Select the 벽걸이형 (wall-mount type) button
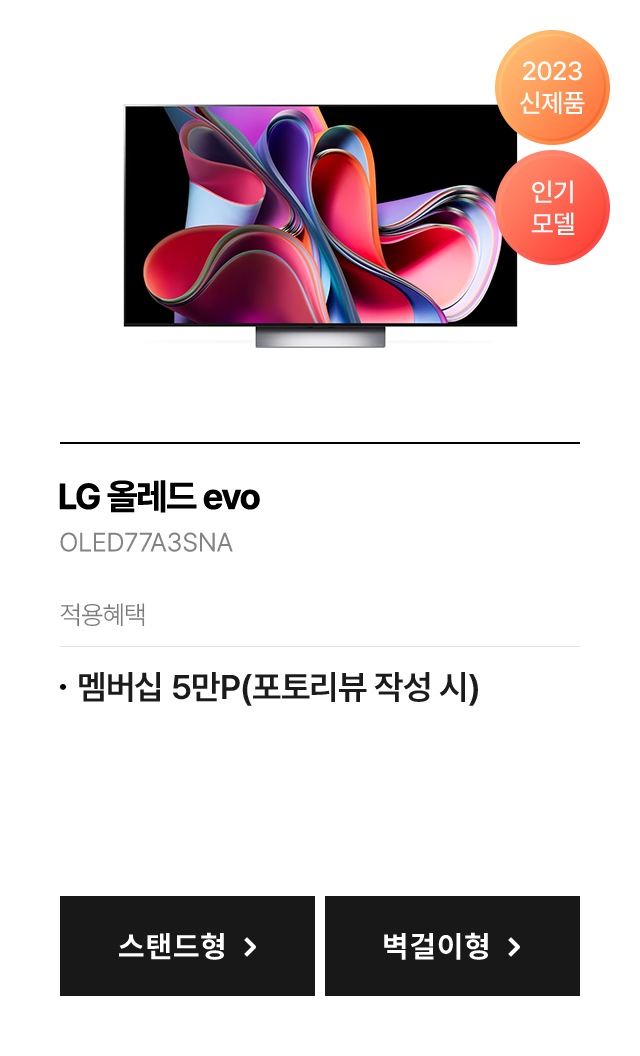640x1056 pixels. (452, 946)
